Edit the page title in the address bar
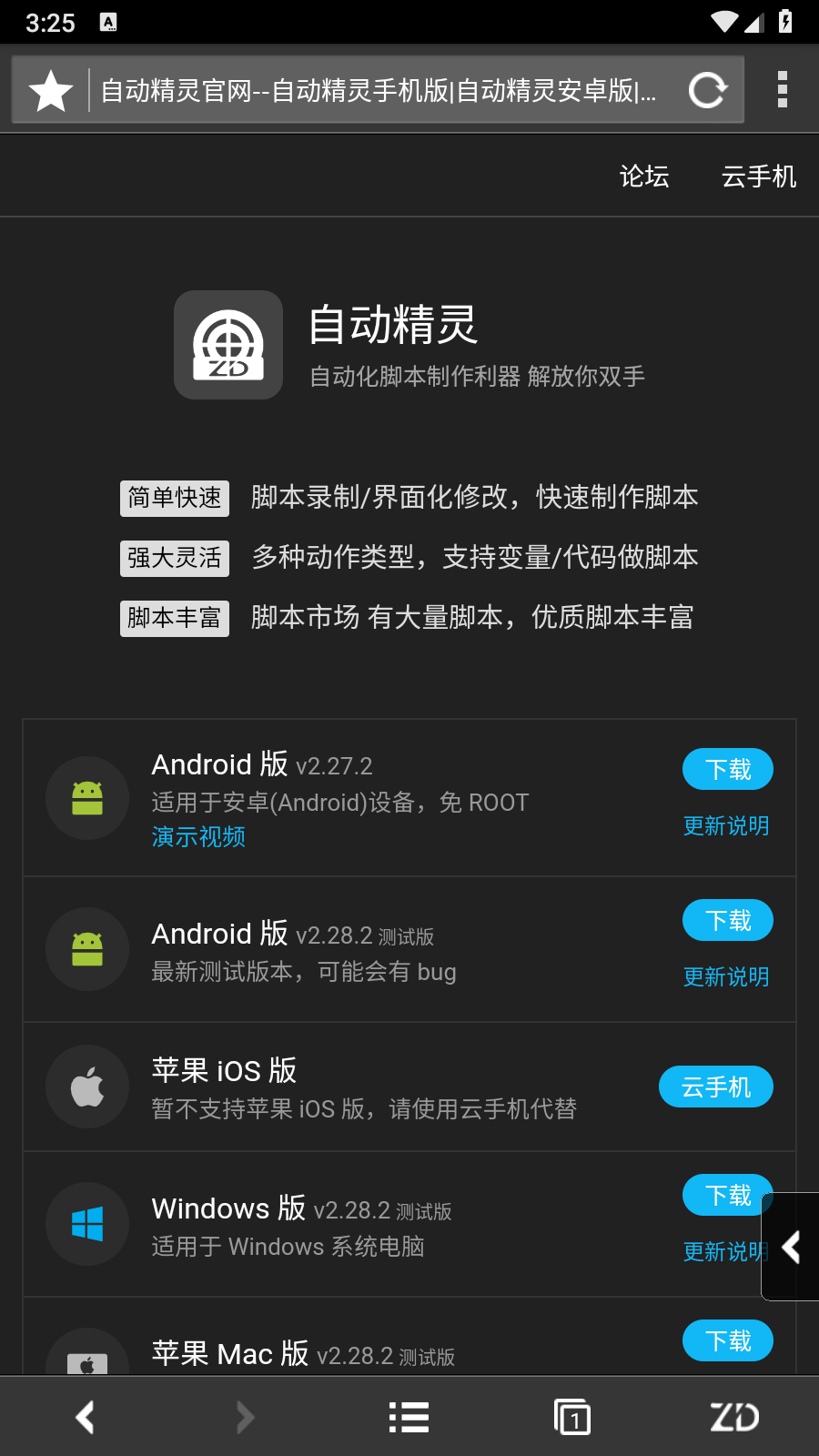Image resolution: width=819 pixels, height=1456 pixels. (x=382, y=88)
